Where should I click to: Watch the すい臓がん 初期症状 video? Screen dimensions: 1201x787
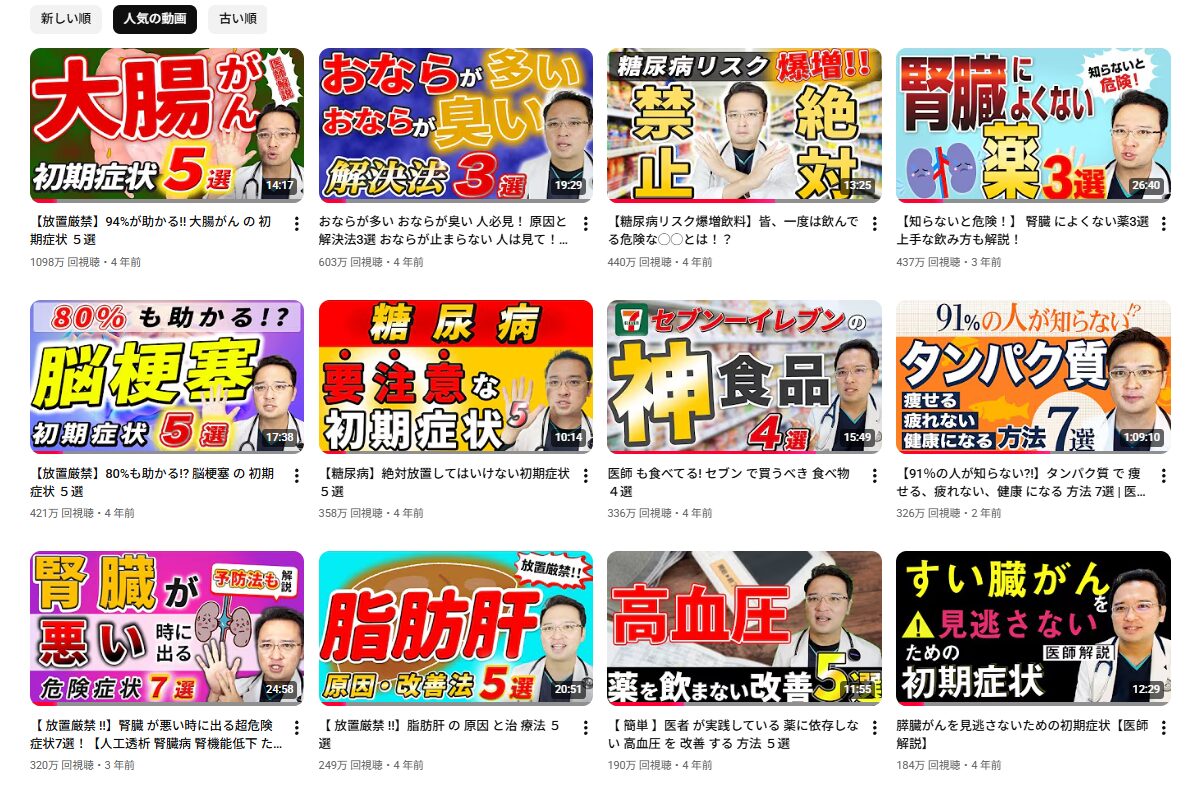click(x=1033, y=627)
